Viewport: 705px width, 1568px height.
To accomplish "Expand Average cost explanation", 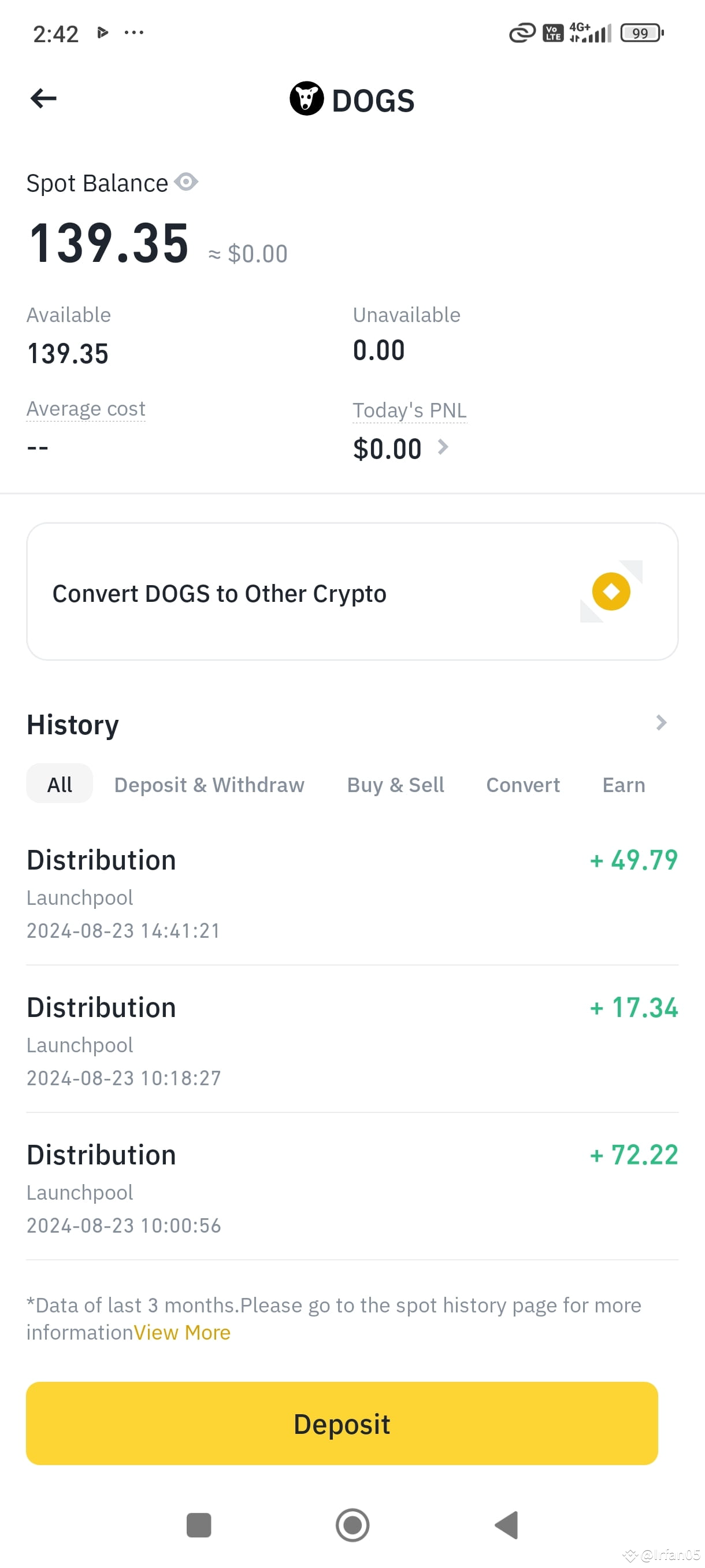I will (x=86, y=408).
